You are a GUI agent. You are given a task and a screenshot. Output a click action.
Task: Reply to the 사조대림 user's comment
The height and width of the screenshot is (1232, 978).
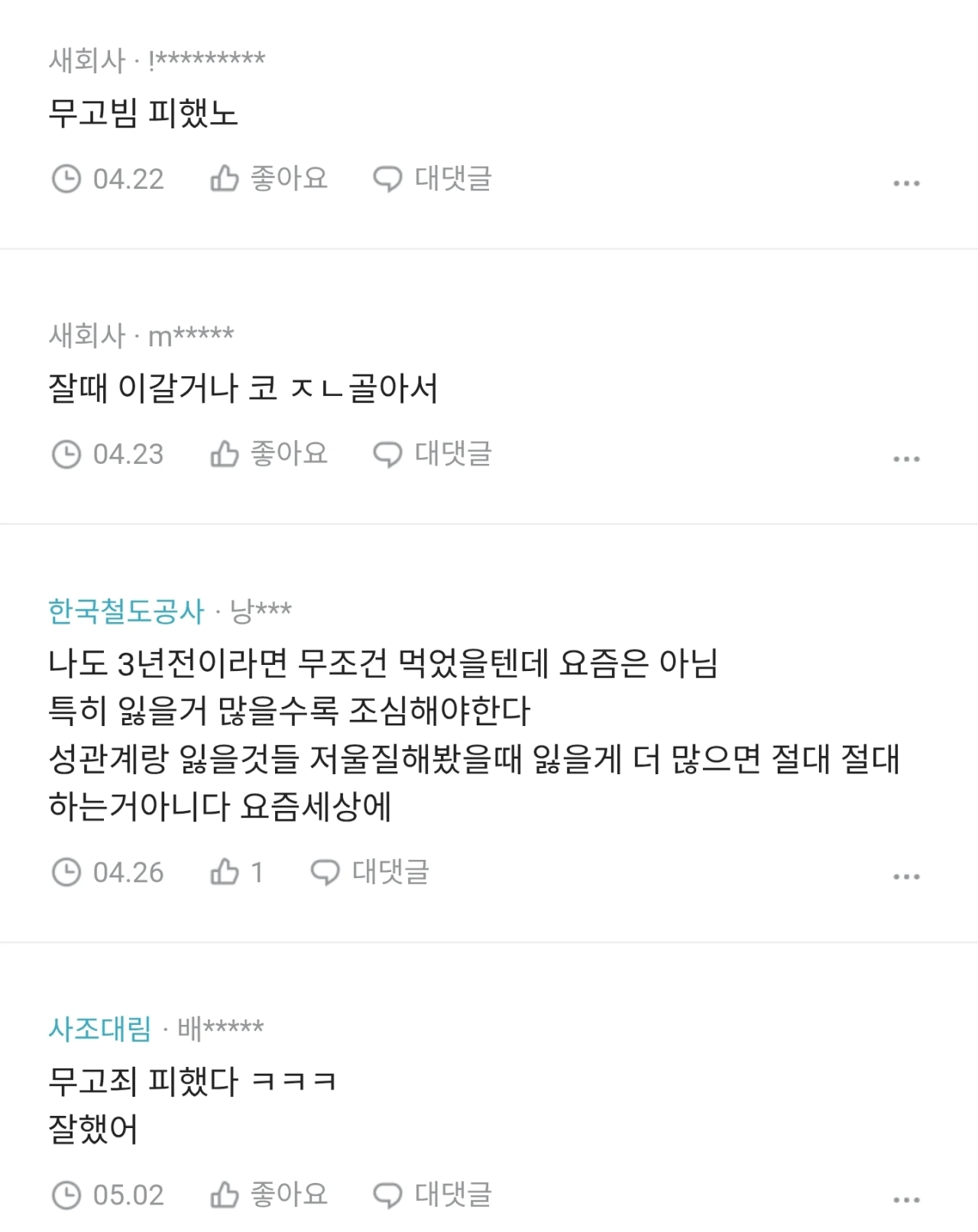(432, 1195)
